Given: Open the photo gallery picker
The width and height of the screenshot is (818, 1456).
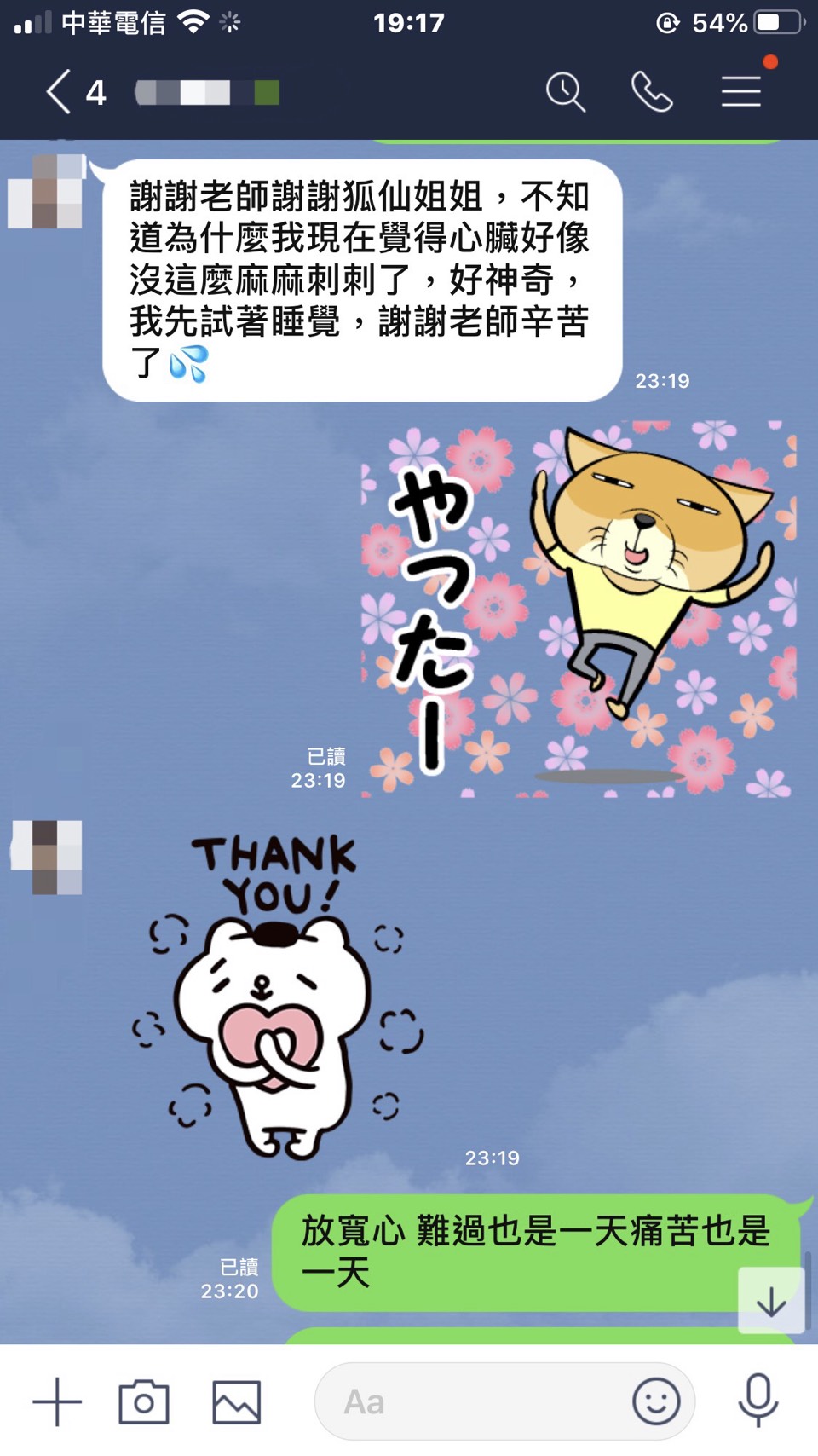Looking at the screenshot, I should click(x=236, y=1401).
